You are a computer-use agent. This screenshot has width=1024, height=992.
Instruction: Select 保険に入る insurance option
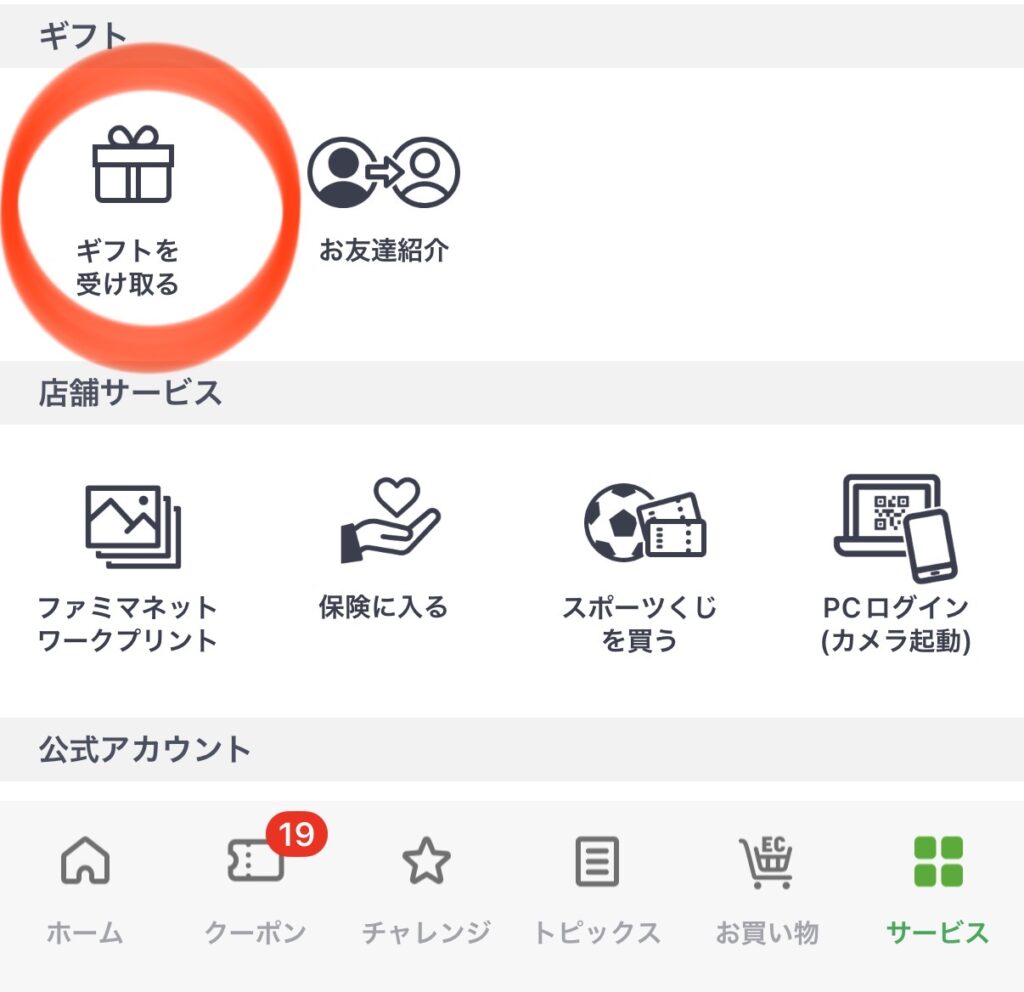(x=384, y=550)
